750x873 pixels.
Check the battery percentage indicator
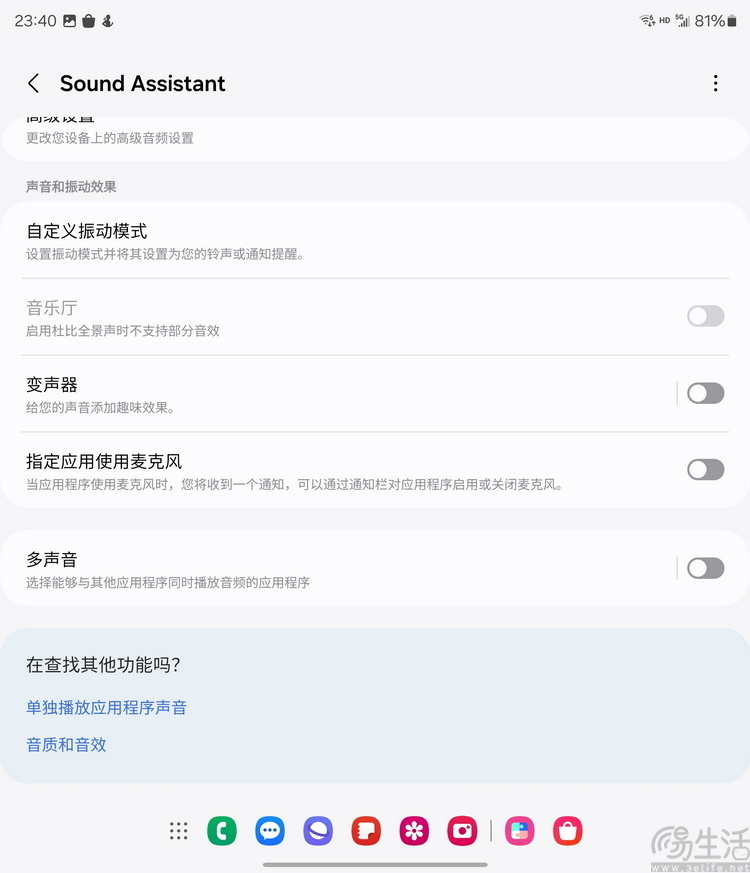coord(706,18)
